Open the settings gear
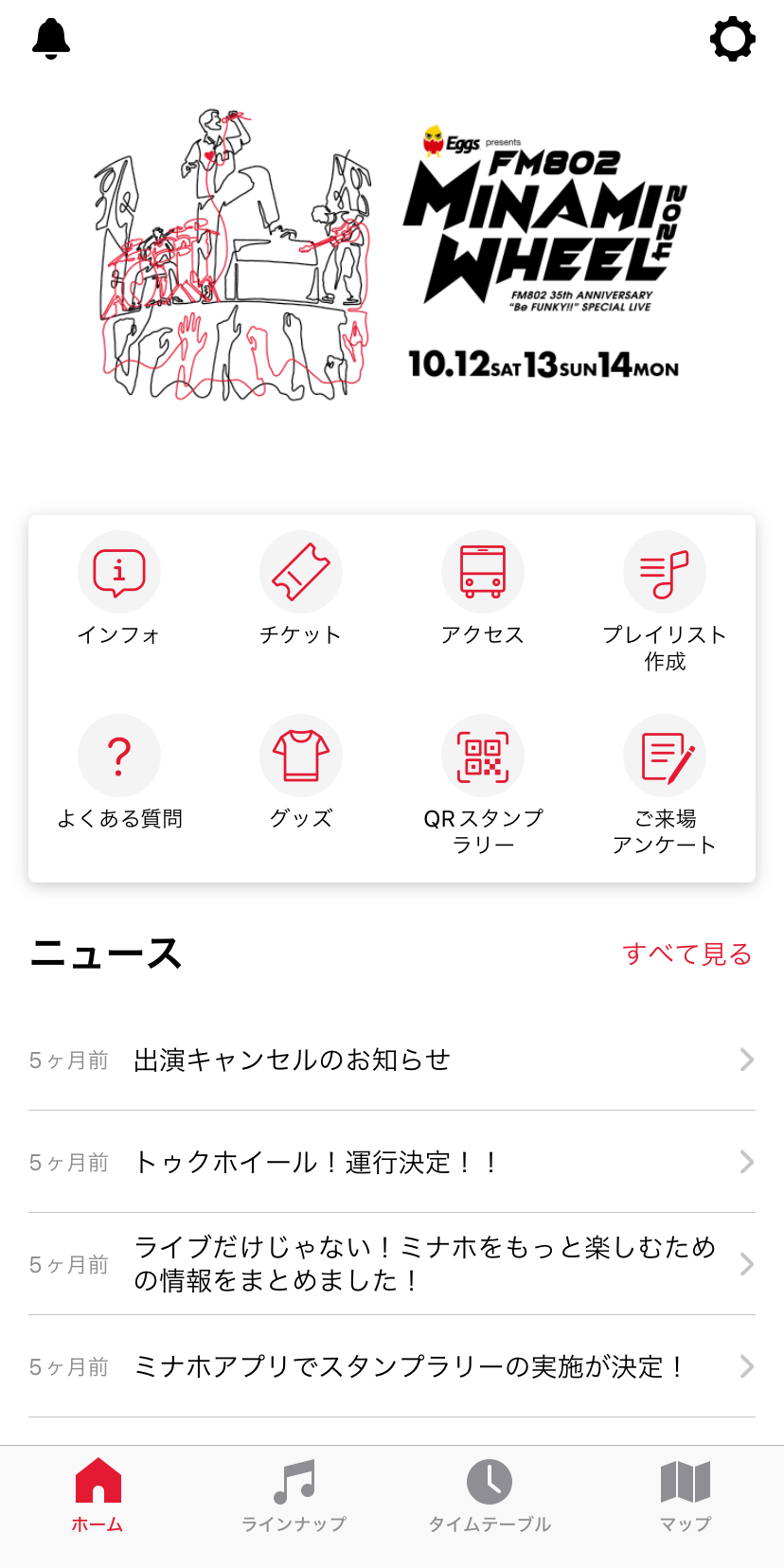This screenshot has height=1568, width=784. [x=732, y=40]
